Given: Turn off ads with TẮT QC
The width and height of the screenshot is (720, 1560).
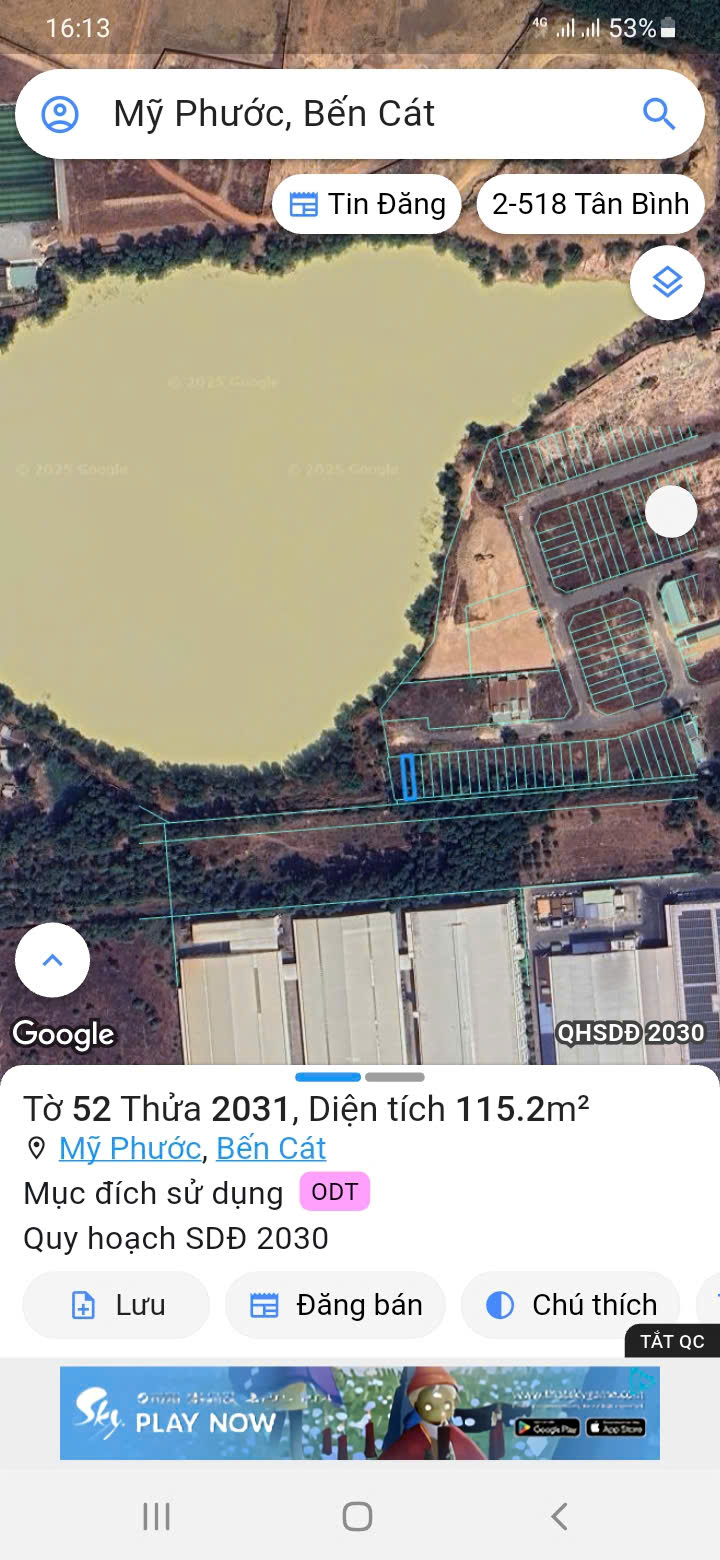Looking at the screenshot, I should tap(672, 1341).
